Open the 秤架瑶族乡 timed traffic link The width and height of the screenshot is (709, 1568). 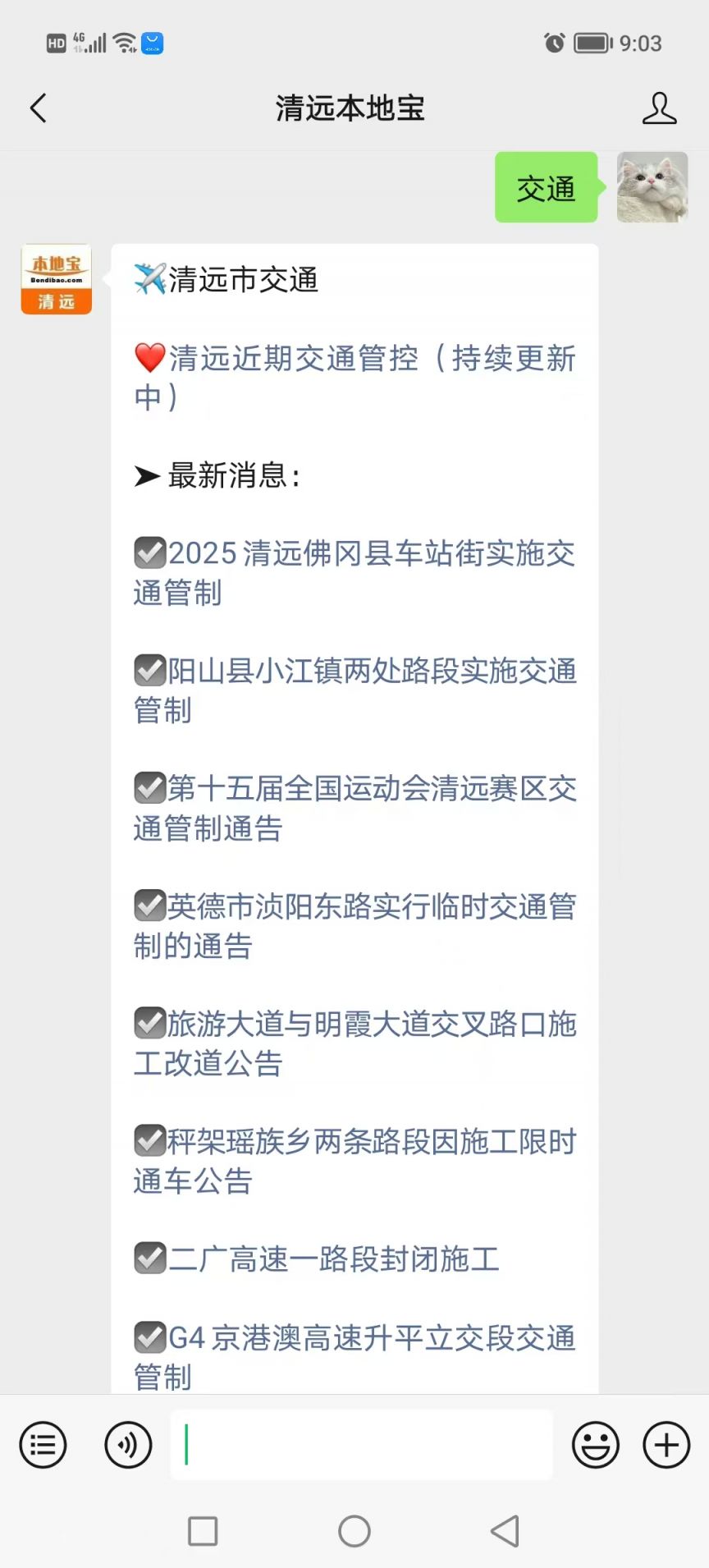355,1162
